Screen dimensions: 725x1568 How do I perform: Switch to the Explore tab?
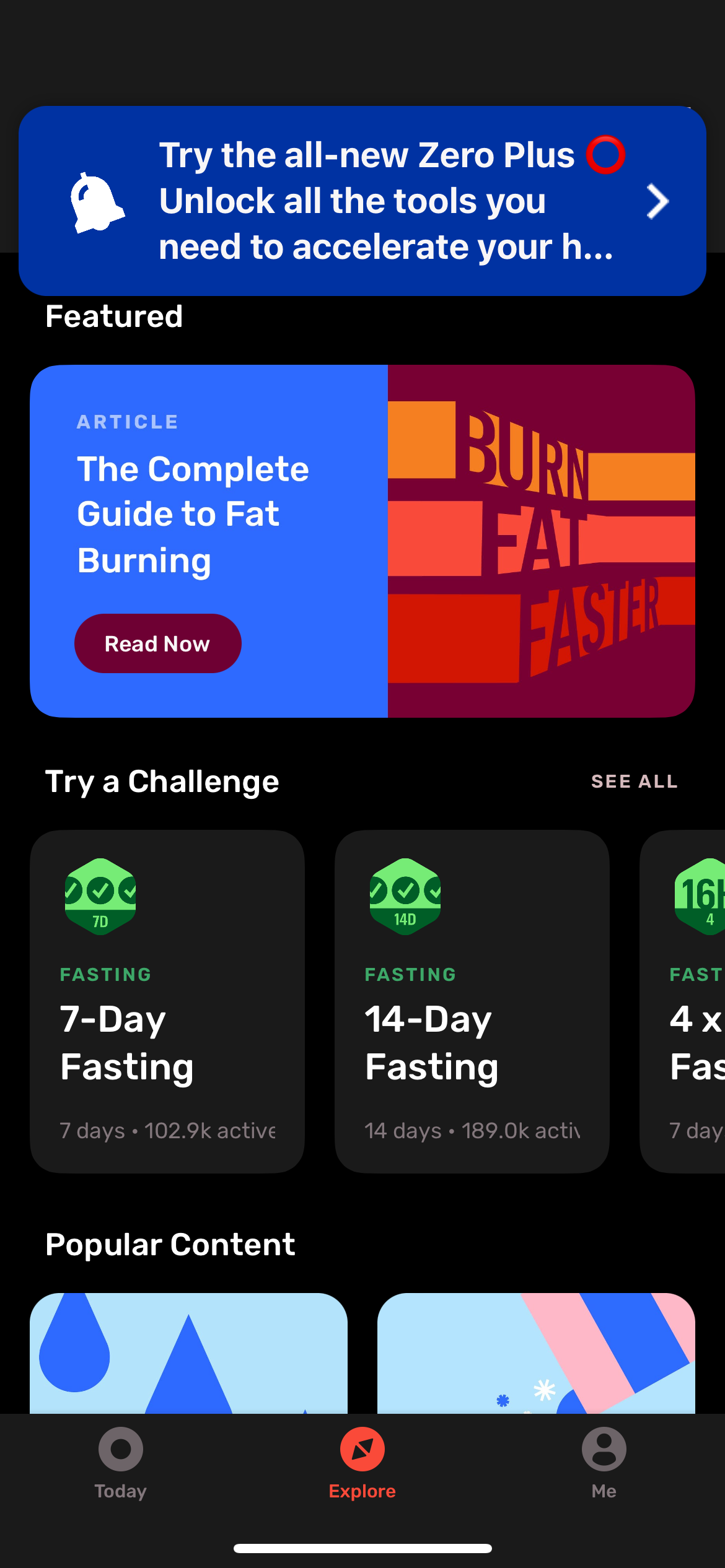tap(362, 1468)
